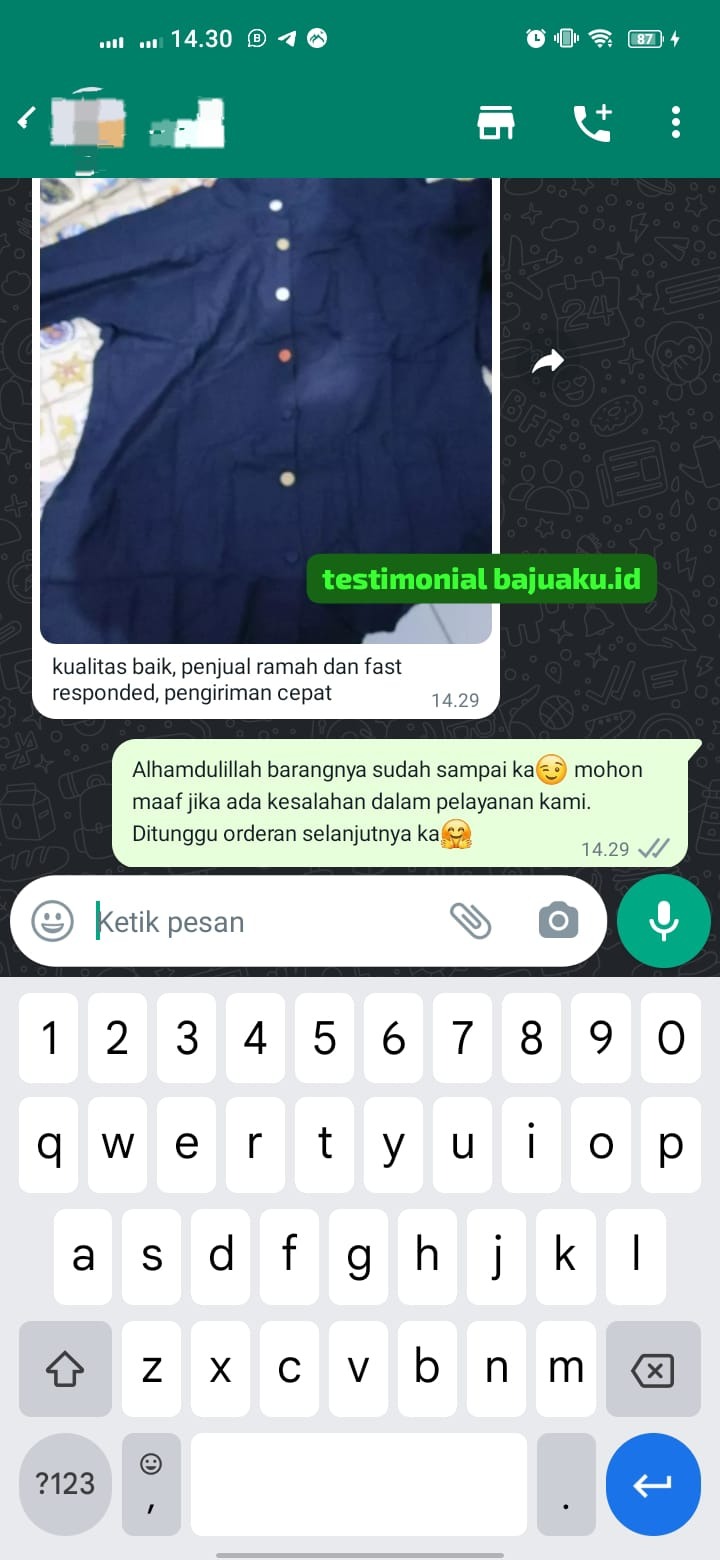Viewport: 720px width, 1560px height.
Task: Open the three-dot overflow menu
Action: click(x=676, y=122)
